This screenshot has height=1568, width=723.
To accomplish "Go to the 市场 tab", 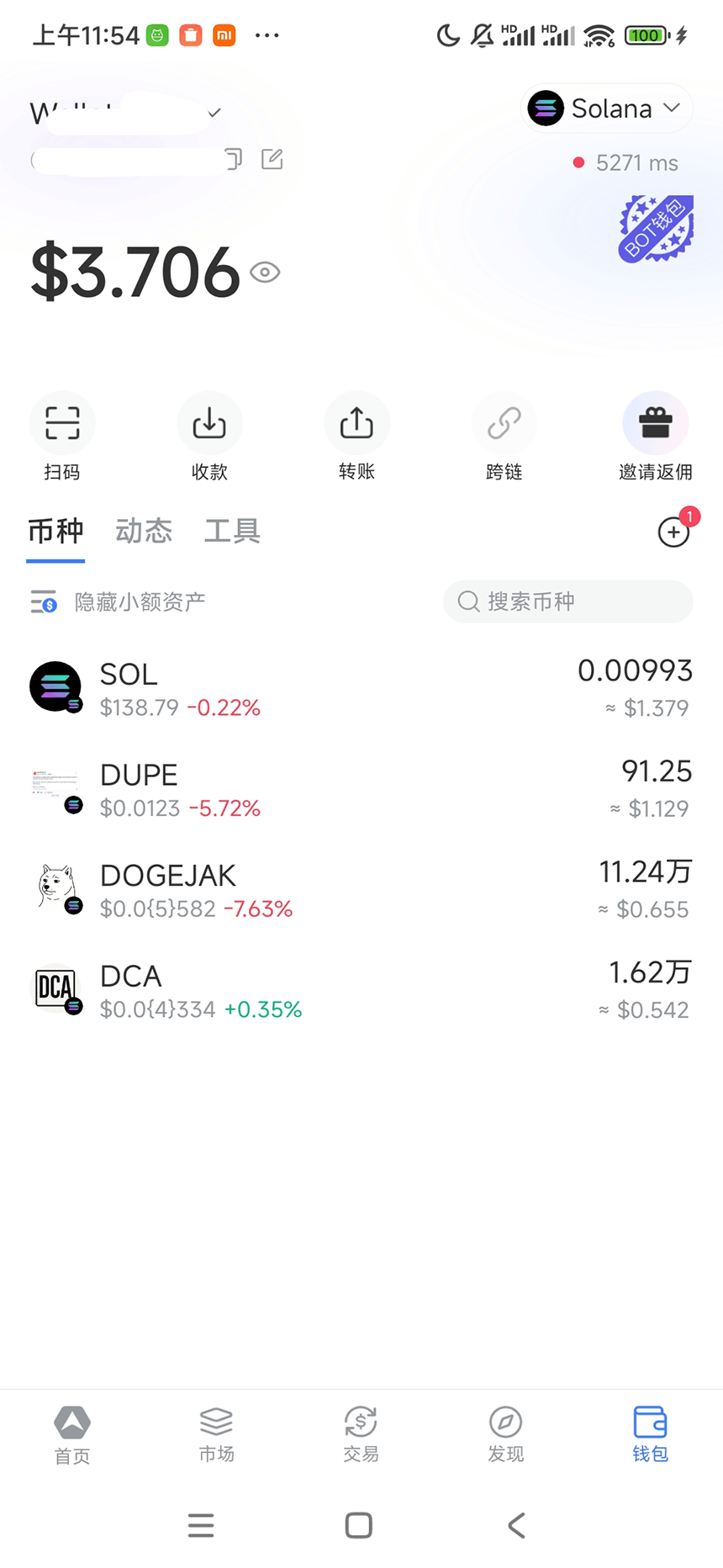I will click(216, 1434).
